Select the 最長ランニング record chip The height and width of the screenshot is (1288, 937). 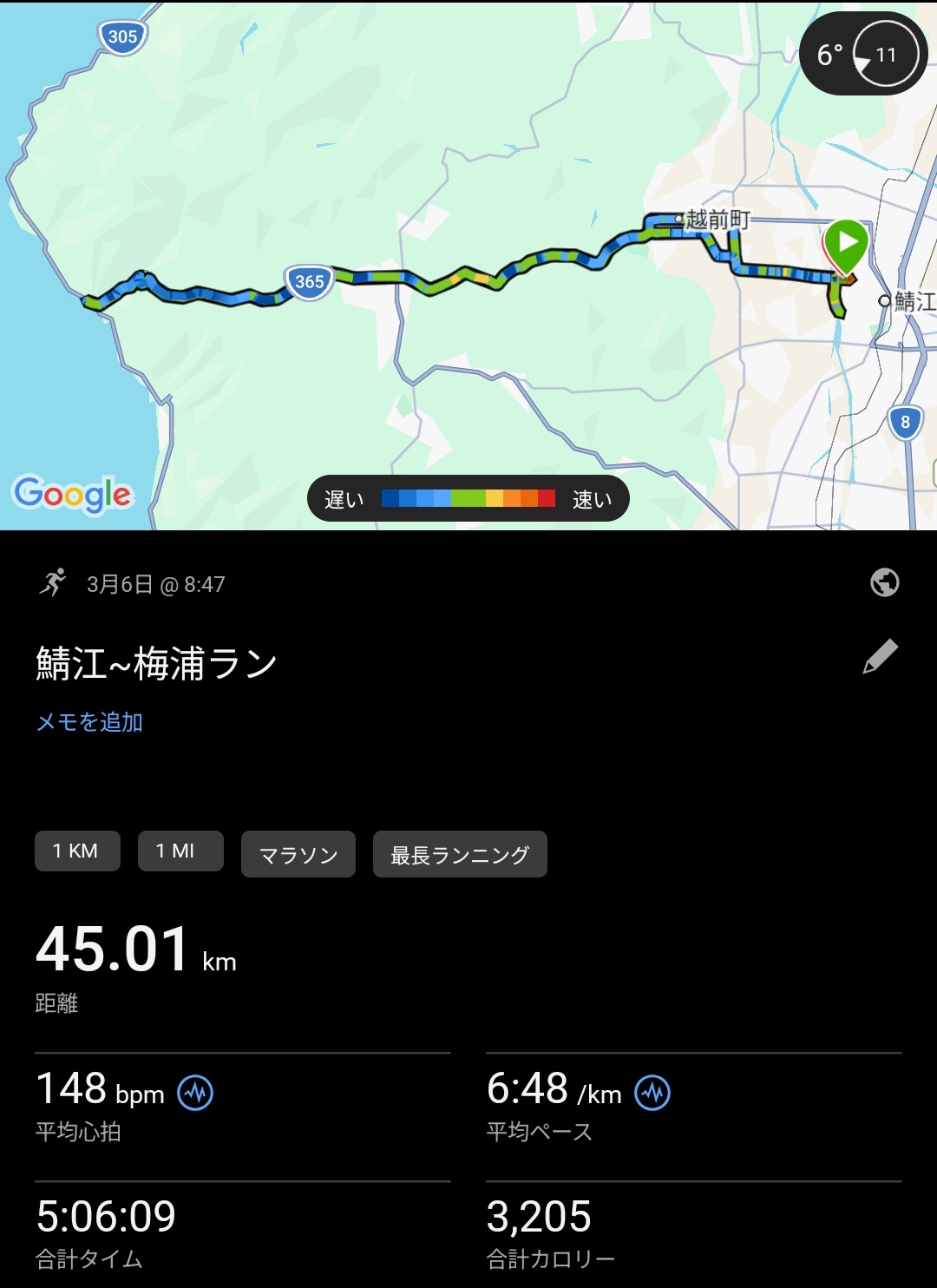[x=459, y=855]
